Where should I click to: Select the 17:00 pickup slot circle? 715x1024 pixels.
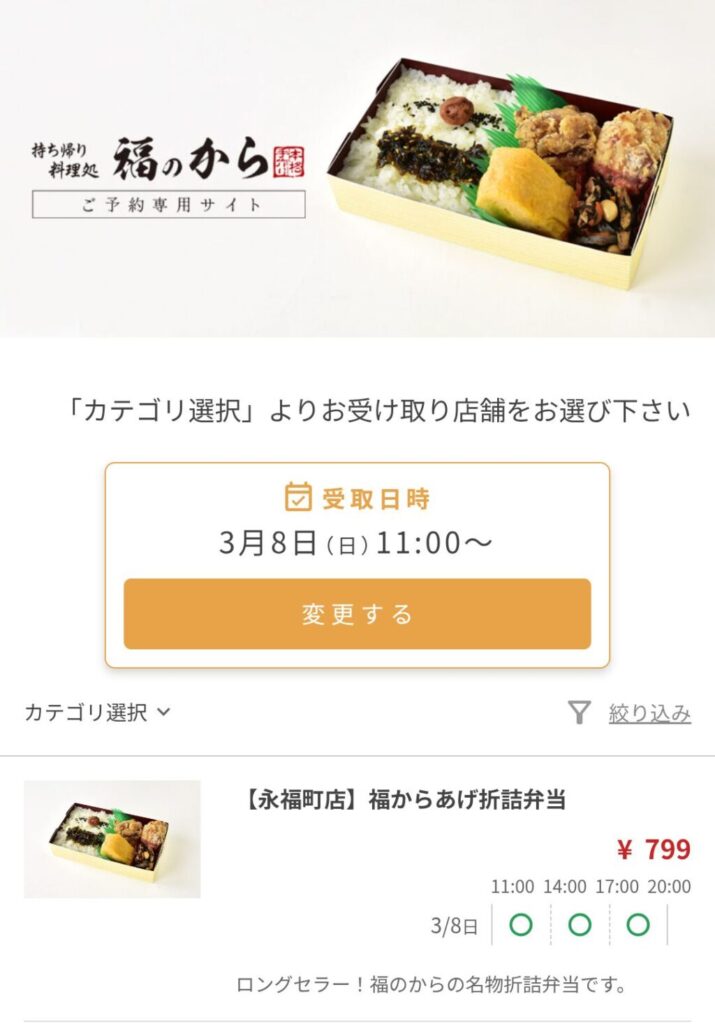[638, 925]
